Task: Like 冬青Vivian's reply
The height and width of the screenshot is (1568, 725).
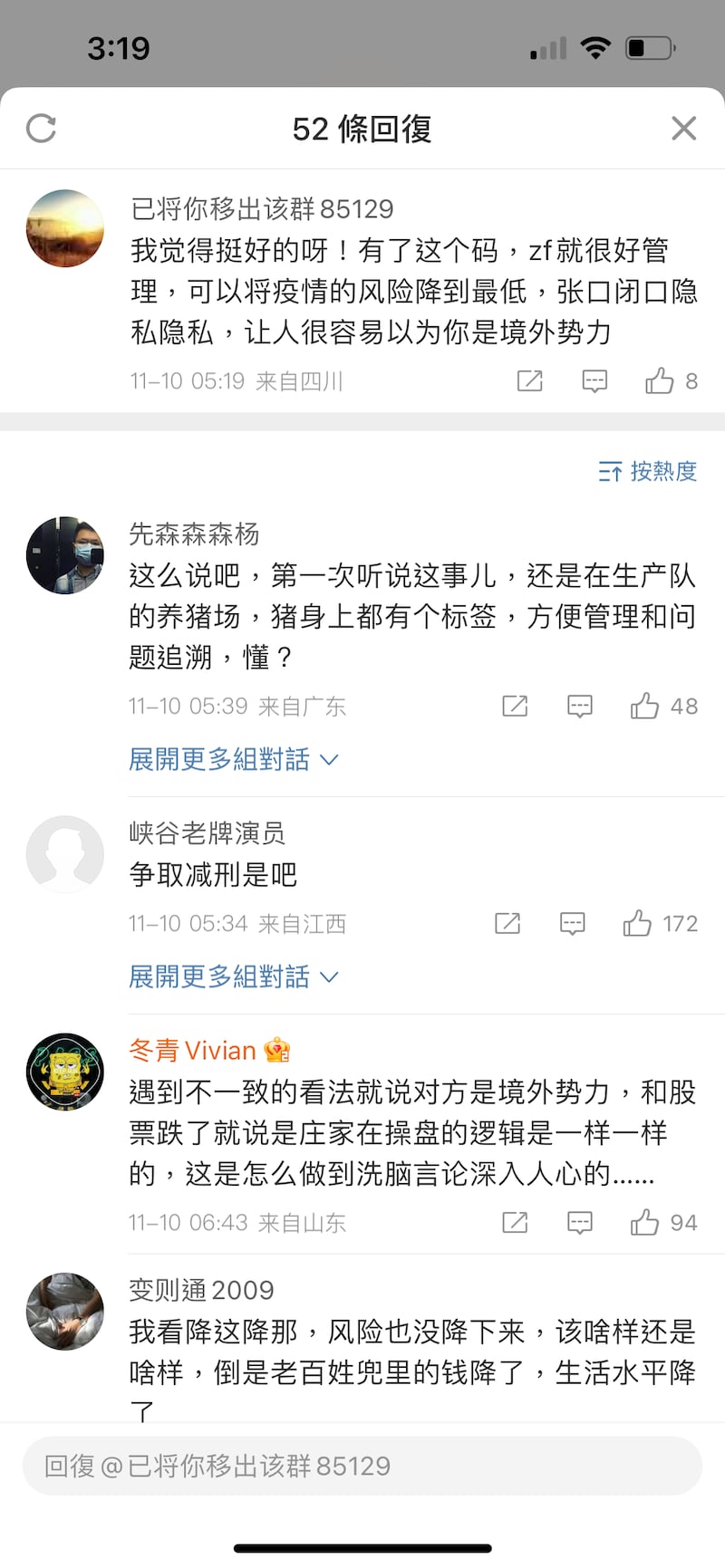Action: point(645,1223)
